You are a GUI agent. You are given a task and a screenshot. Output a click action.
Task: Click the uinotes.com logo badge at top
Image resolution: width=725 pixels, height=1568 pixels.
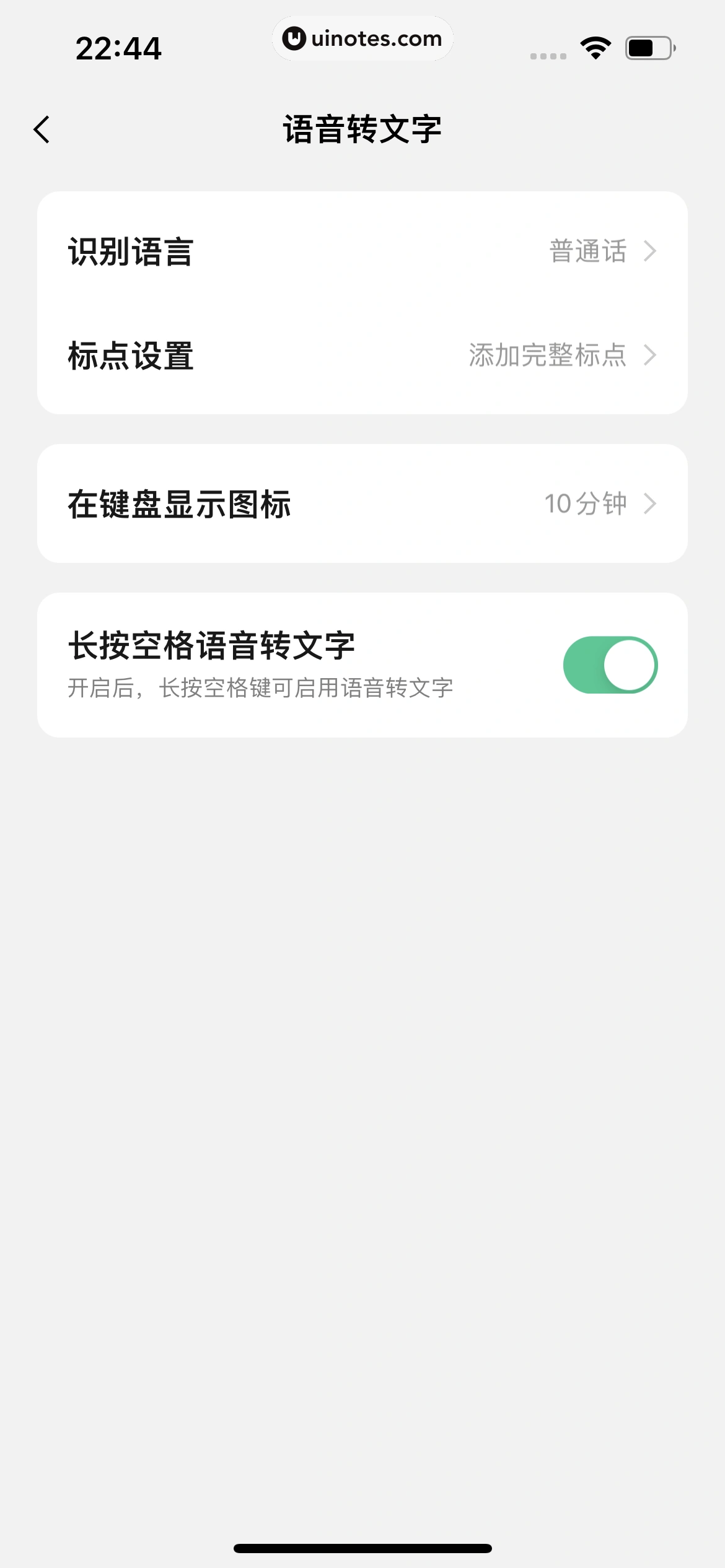coord(363,38)
